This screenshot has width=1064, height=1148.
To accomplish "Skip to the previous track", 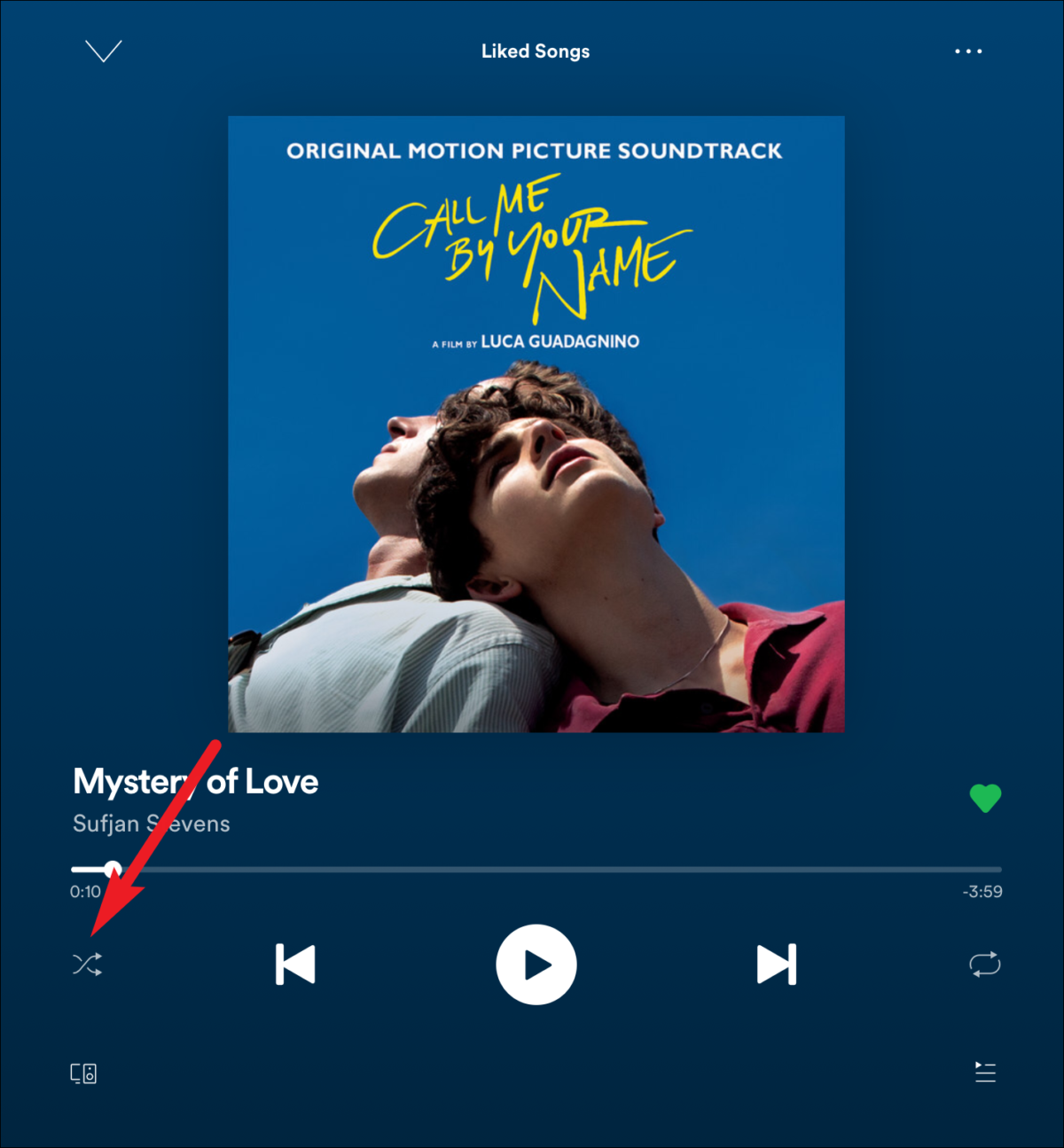I will point(295,964).
